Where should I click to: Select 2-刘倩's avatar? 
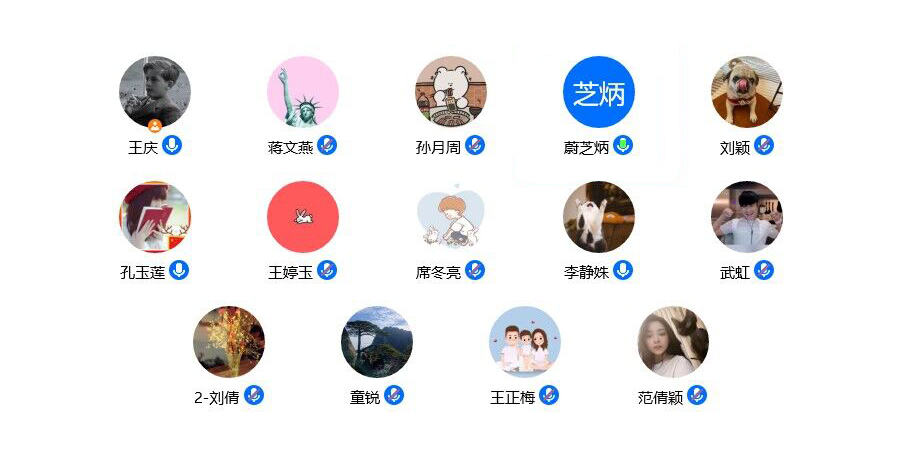pyautogui.click(x=229, y=342)
